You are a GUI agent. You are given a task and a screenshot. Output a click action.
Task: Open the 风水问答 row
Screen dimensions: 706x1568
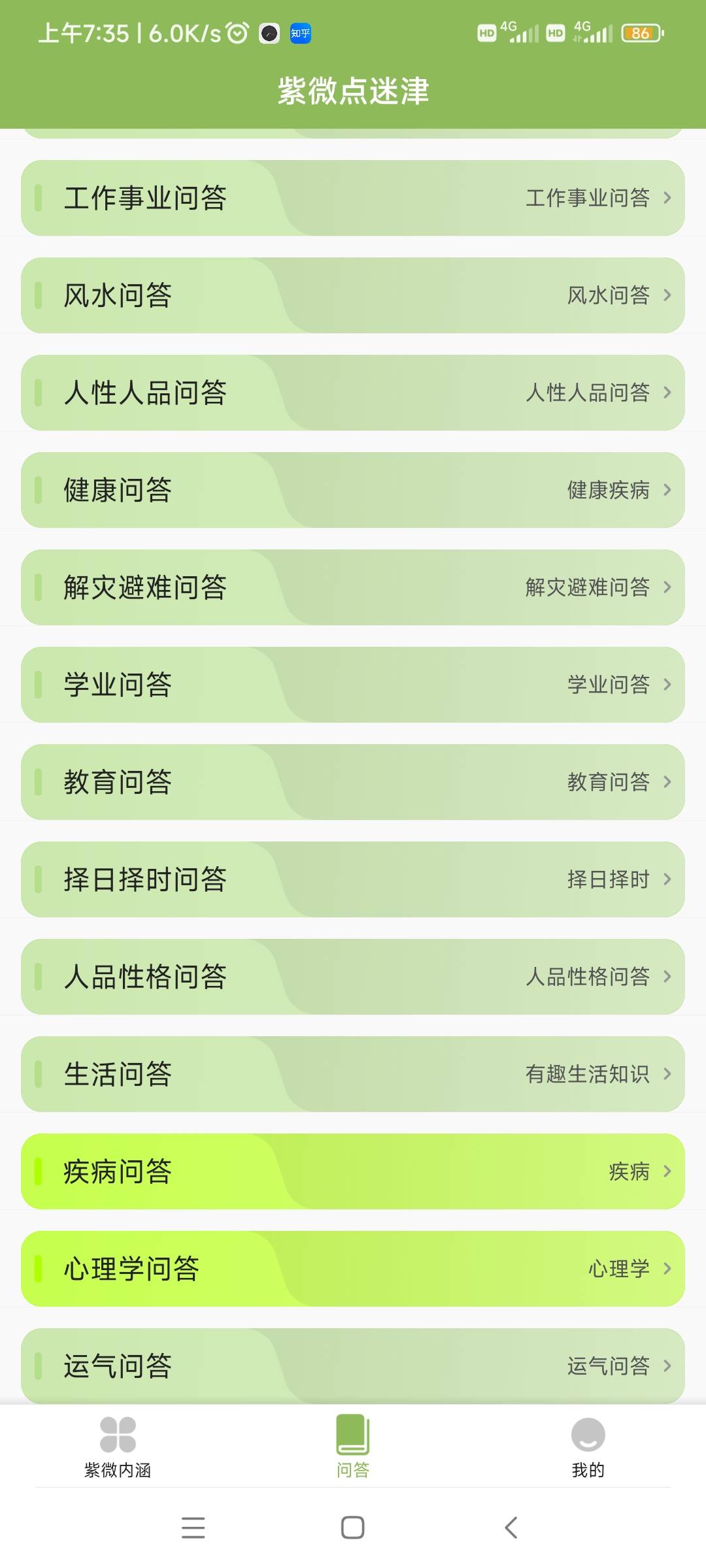[353, 295]
